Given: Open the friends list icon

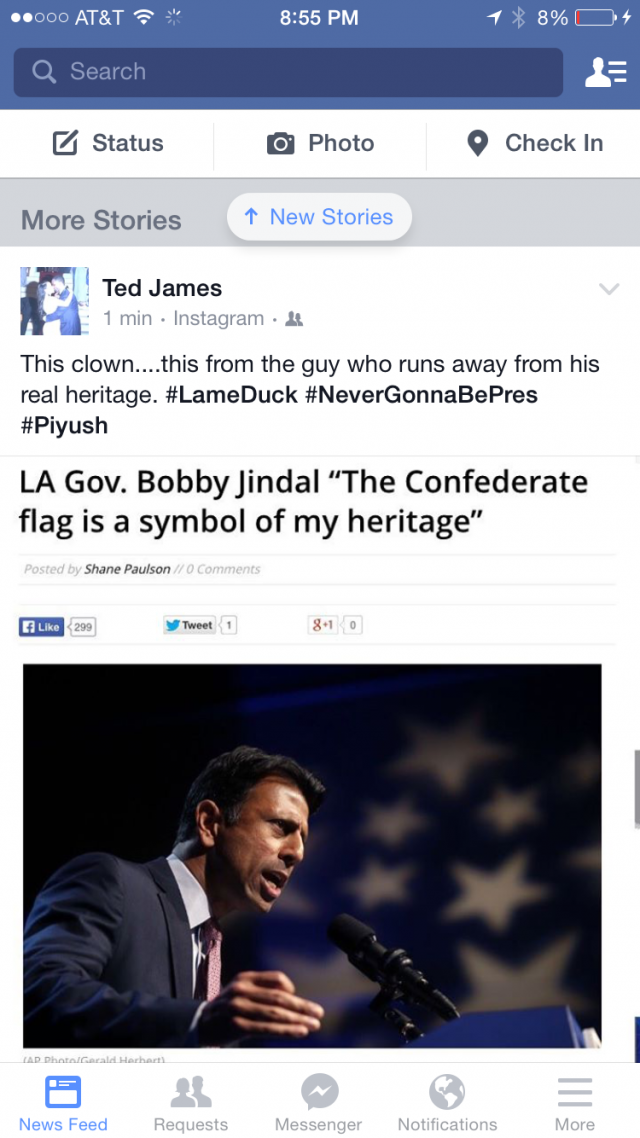Looking at the screenshot, I should coord(605,72).
